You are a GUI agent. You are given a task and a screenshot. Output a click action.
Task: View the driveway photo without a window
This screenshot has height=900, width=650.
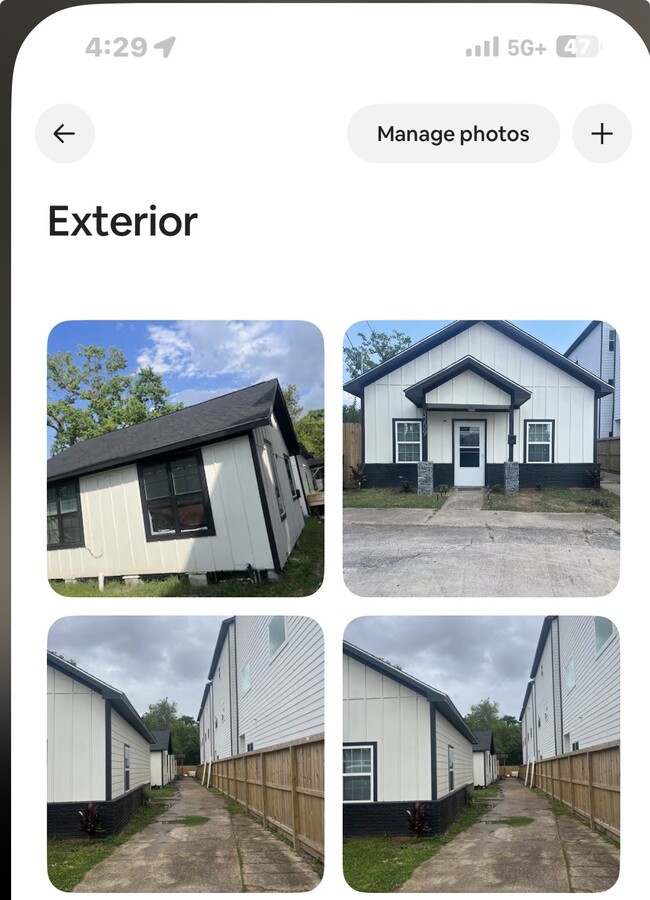coord(185,753)
